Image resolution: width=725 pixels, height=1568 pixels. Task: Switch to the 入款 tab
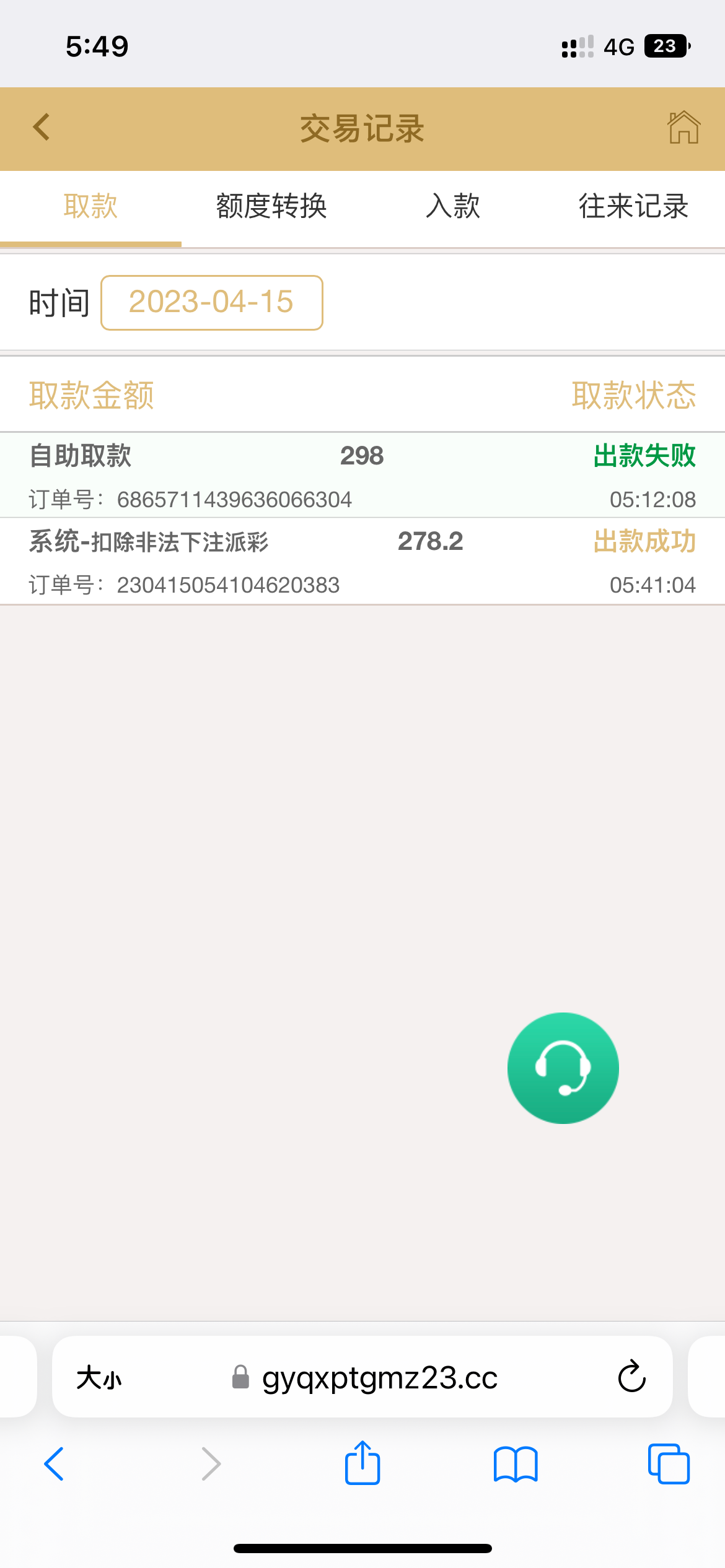pyautogui.click(x=453, y=208)
